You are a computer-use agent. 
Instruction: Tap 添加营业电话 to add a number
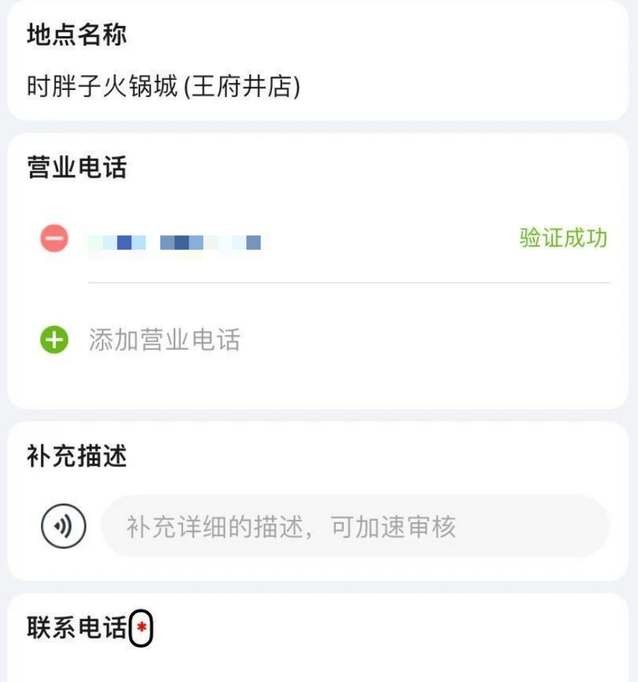pos(164,340)
